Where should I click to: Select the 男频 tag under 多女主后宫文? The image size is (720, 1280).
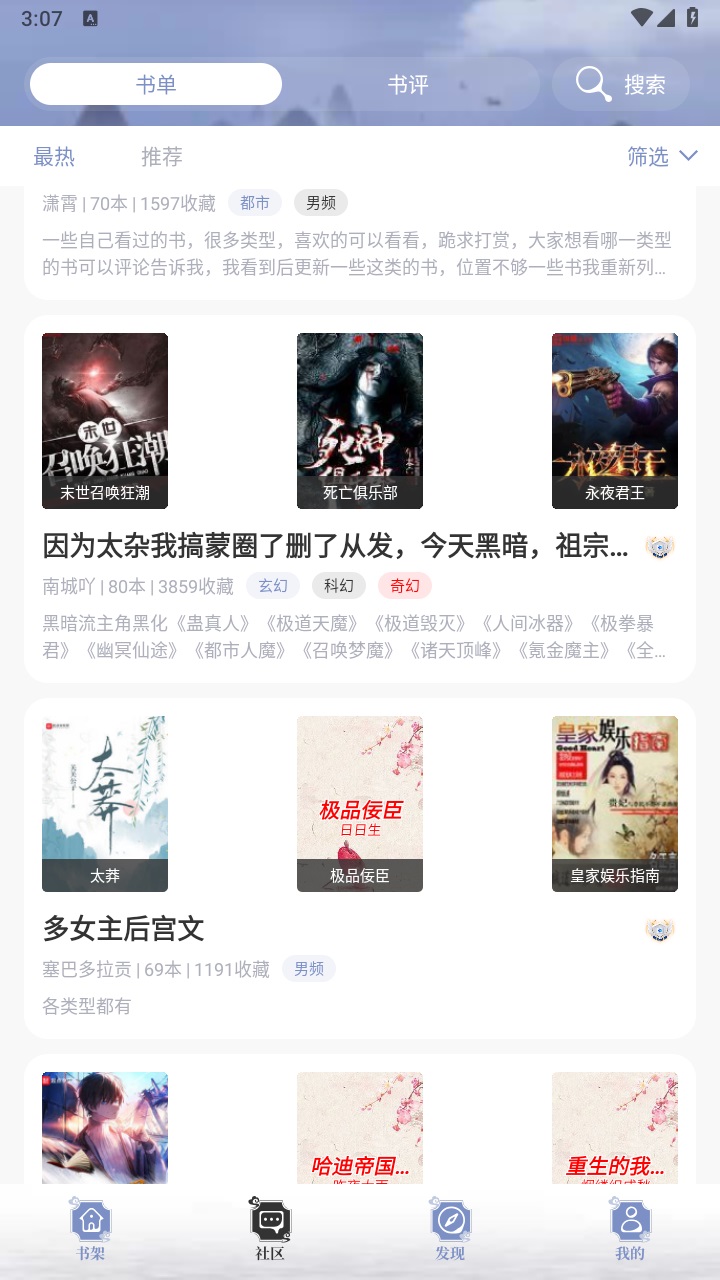point(309,969)
